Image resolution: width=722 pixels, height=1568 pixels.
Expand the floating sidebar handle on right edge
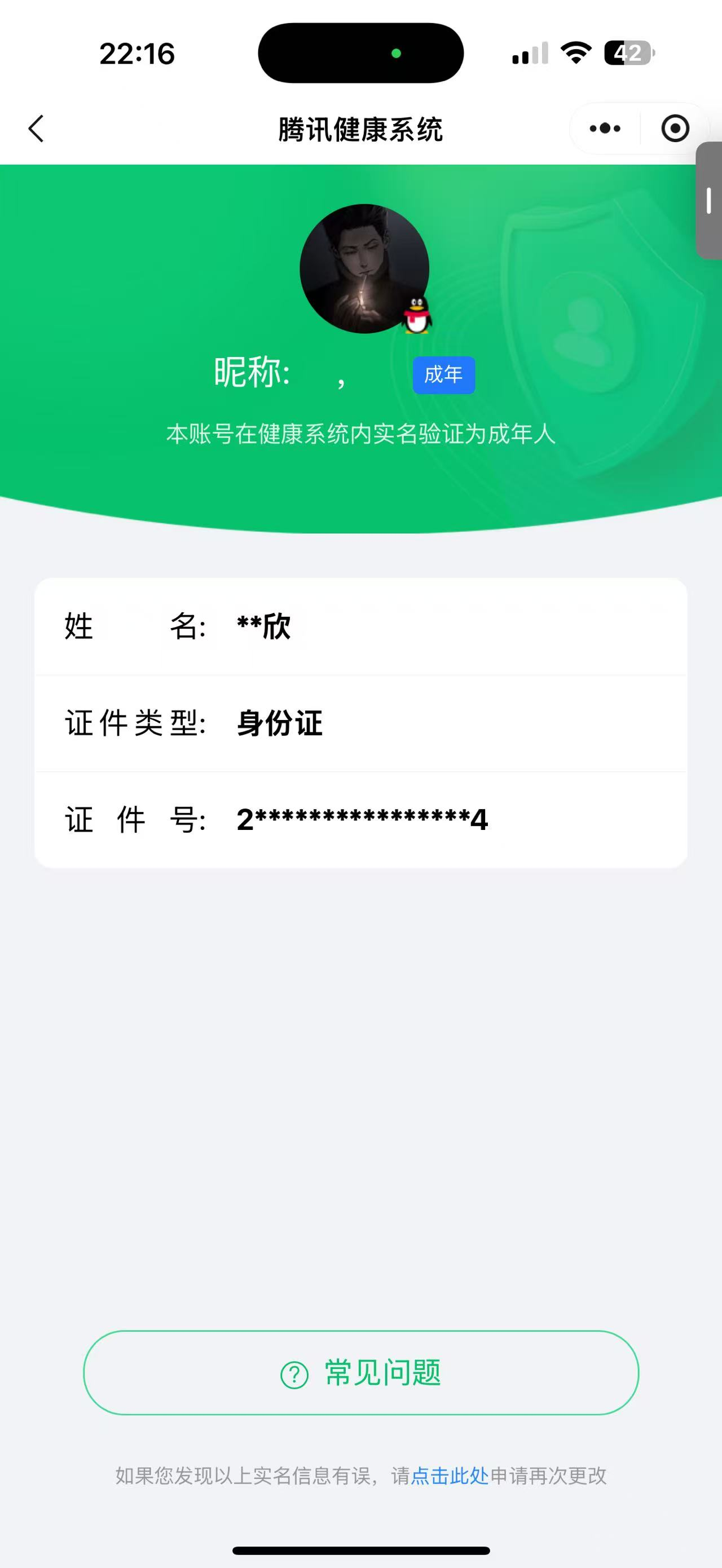[709, 200]
